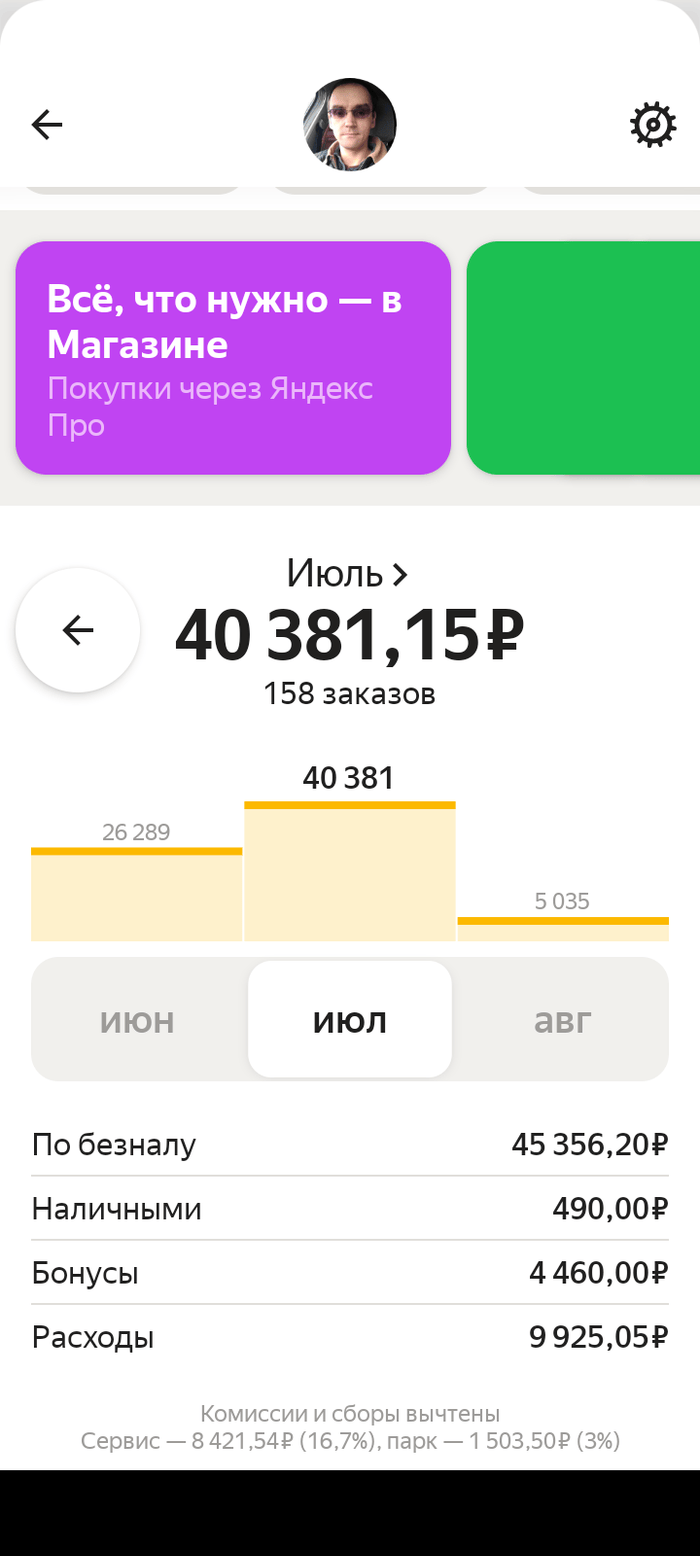Viewport: 700px width, 1556px height.
Task: Open the Магазин purple promo card
Action: click(233, 358)
